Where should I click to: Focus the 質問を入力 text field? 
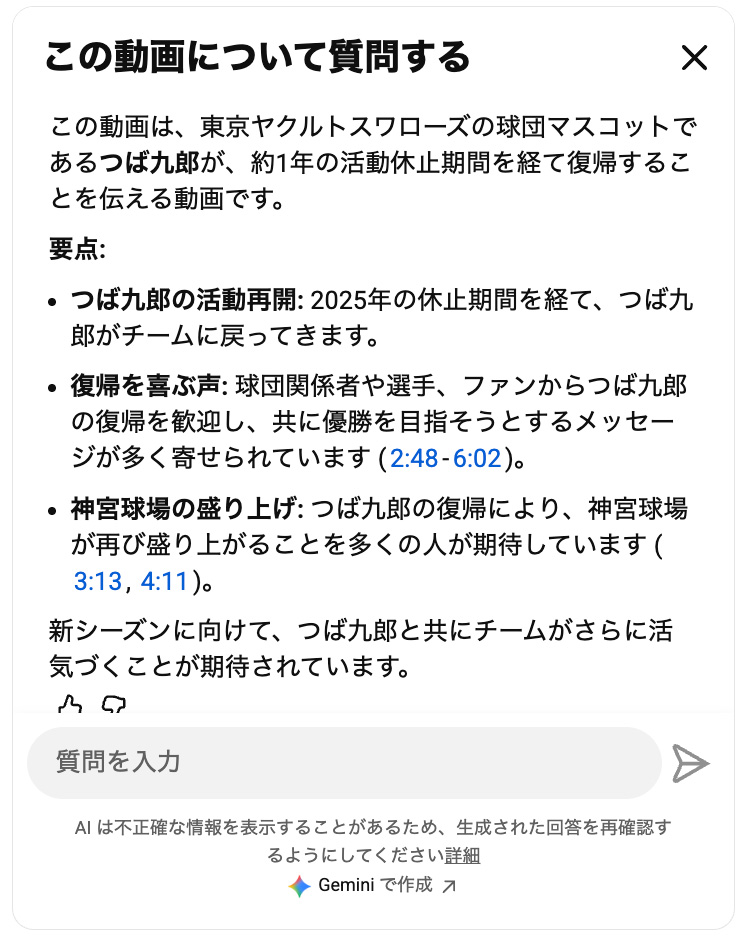[x=343, y=762]
